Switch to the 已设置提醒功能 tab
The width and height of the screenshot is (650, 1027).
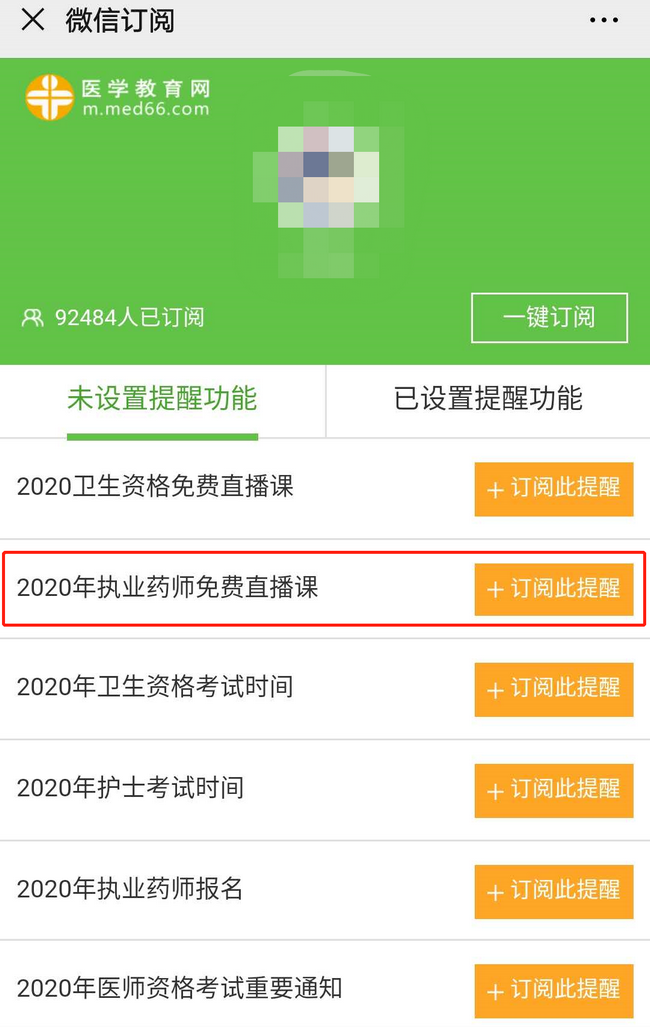pos(488,399)
